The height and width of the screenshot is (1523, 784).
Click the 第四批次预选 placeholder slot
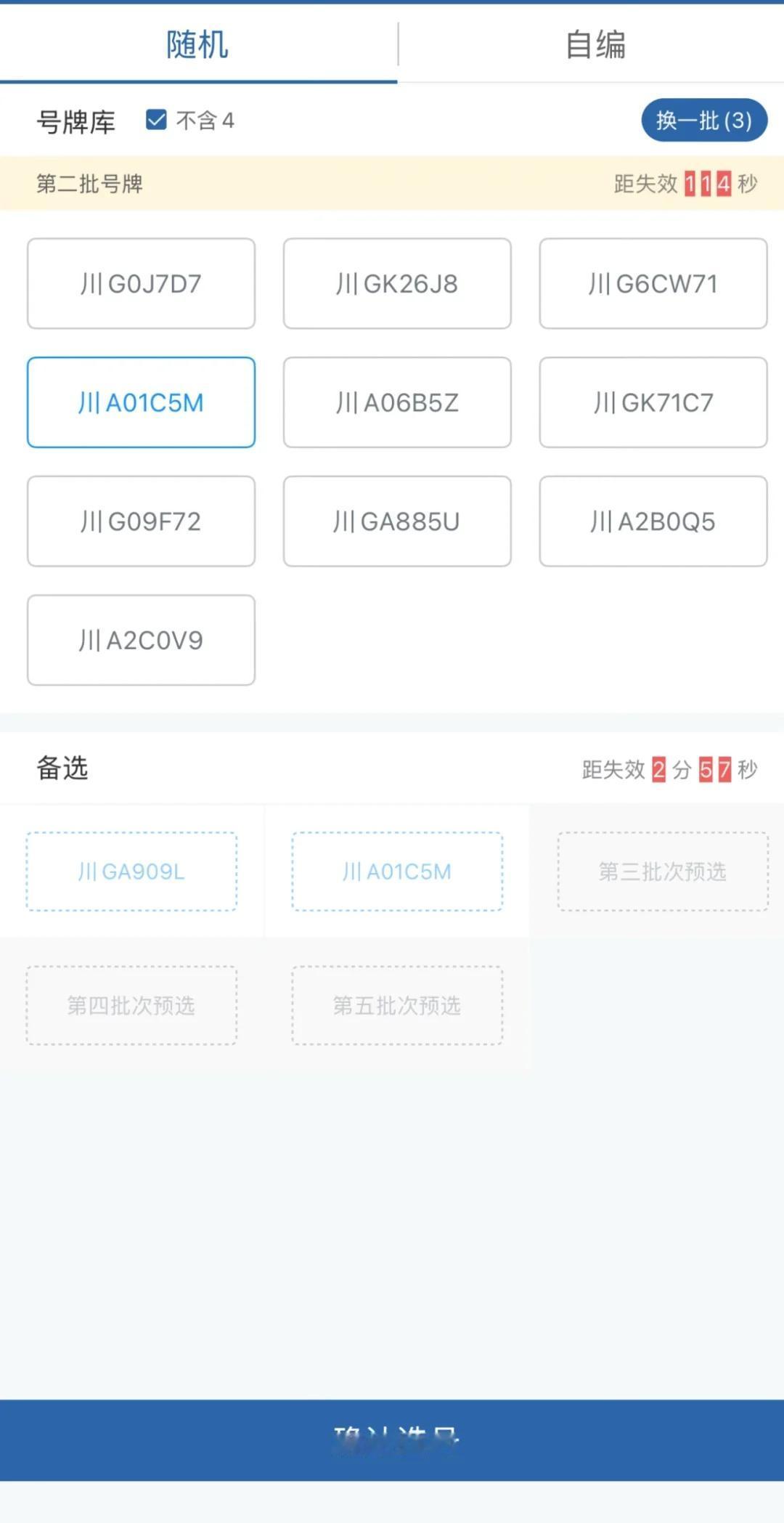click(131, 1006)
